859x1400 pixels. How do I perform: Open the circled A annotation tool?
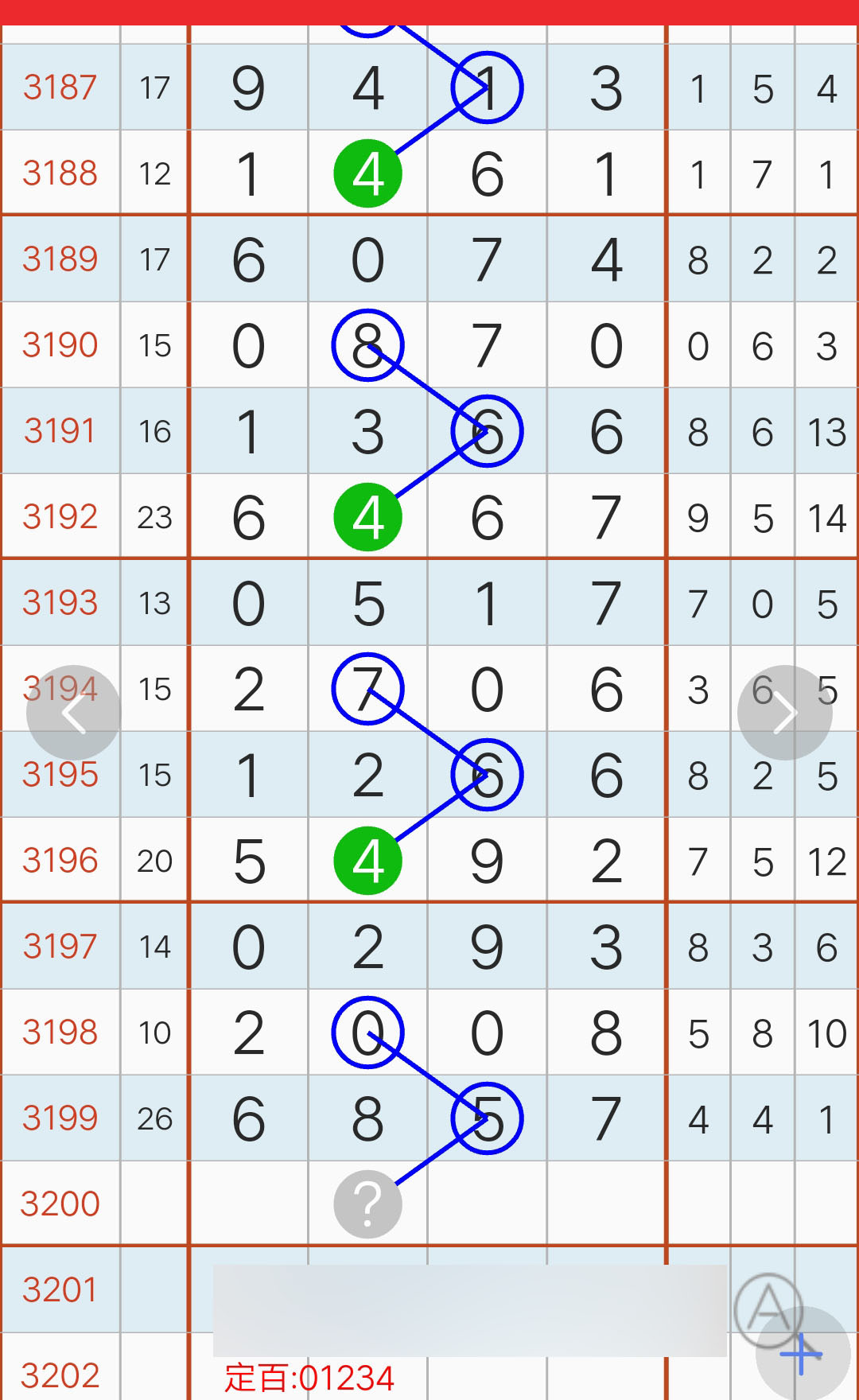coord(768,1309)
